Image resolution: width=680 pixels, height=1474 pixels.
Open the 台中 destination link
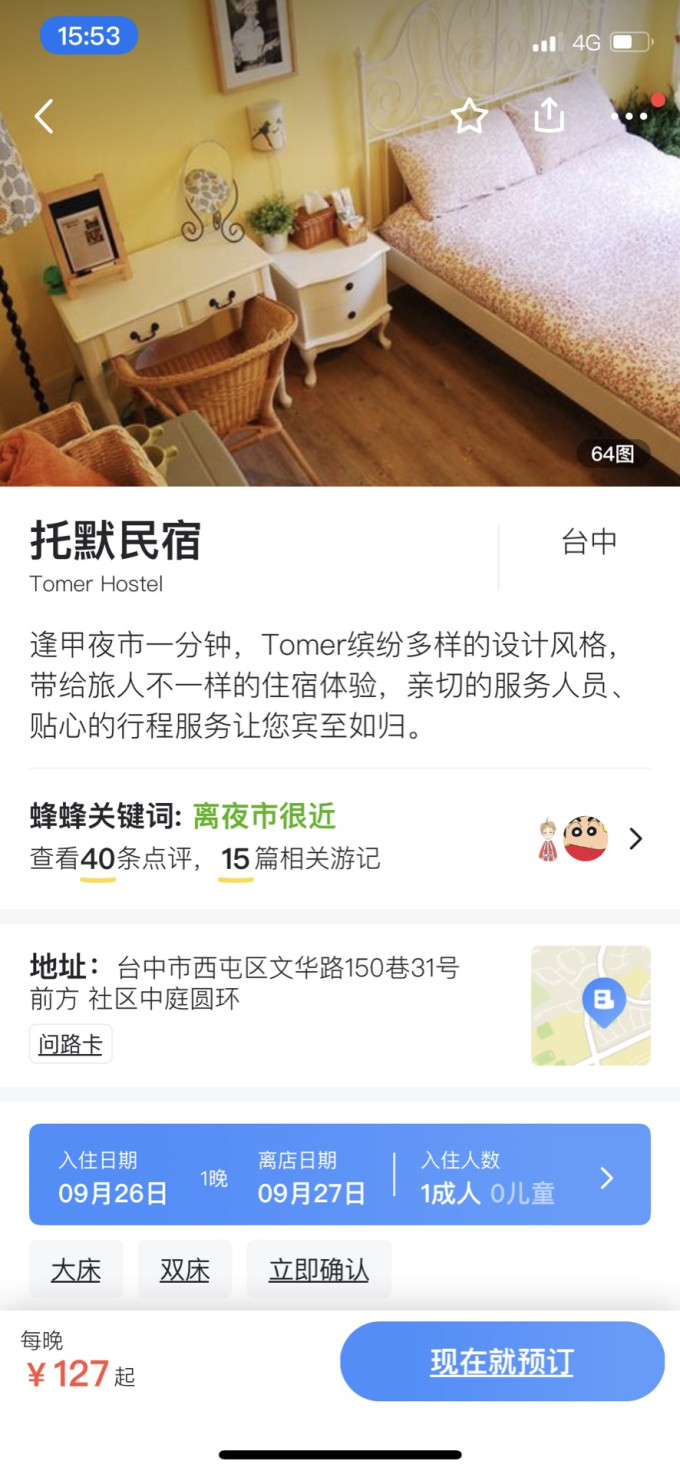pyautogui.click(x=589, y=542)
